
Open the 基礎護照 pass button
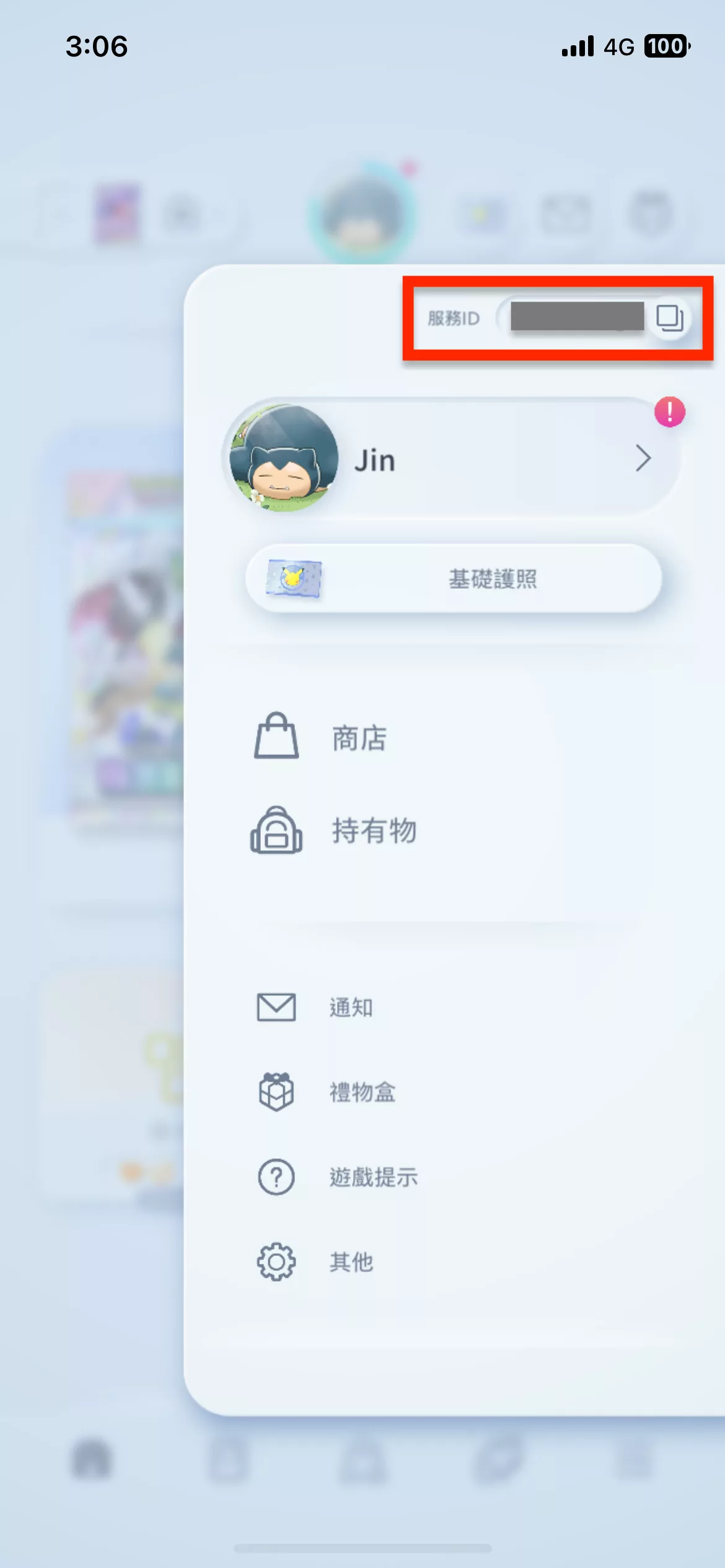(x=454, y=579)
